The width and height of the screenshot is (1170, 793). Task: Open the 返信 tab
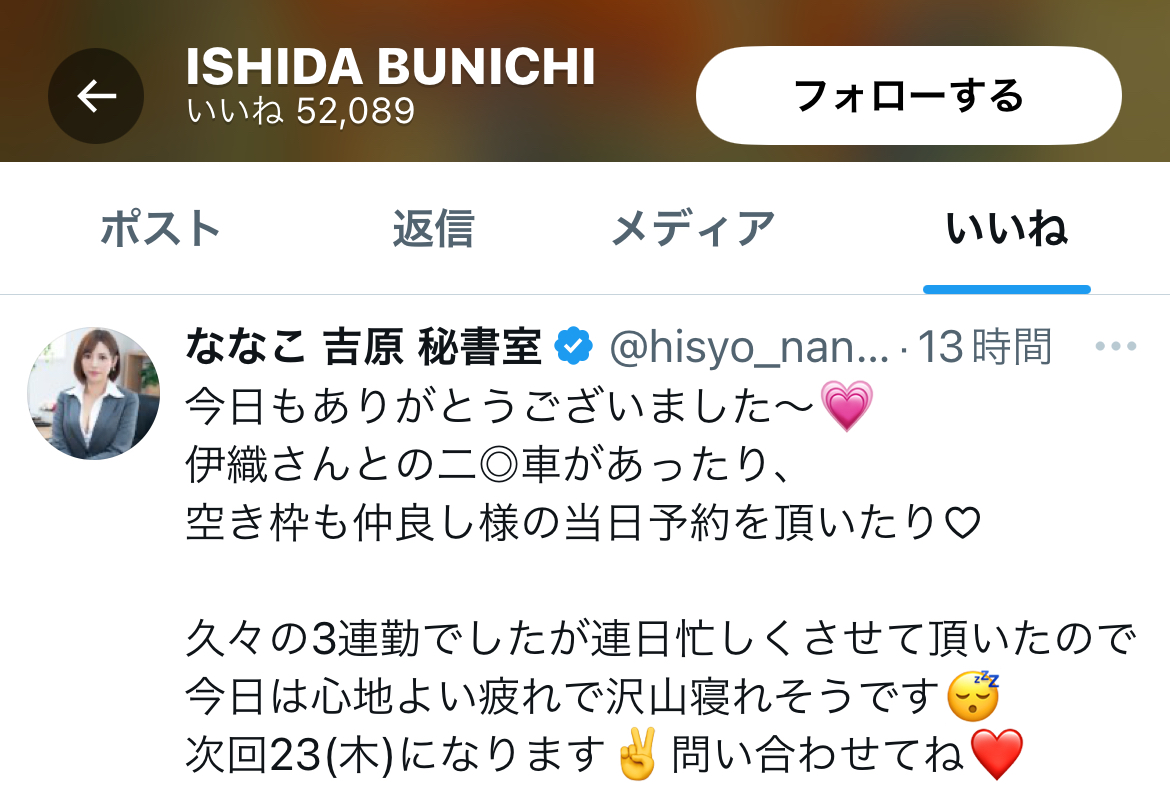[432, 229]
